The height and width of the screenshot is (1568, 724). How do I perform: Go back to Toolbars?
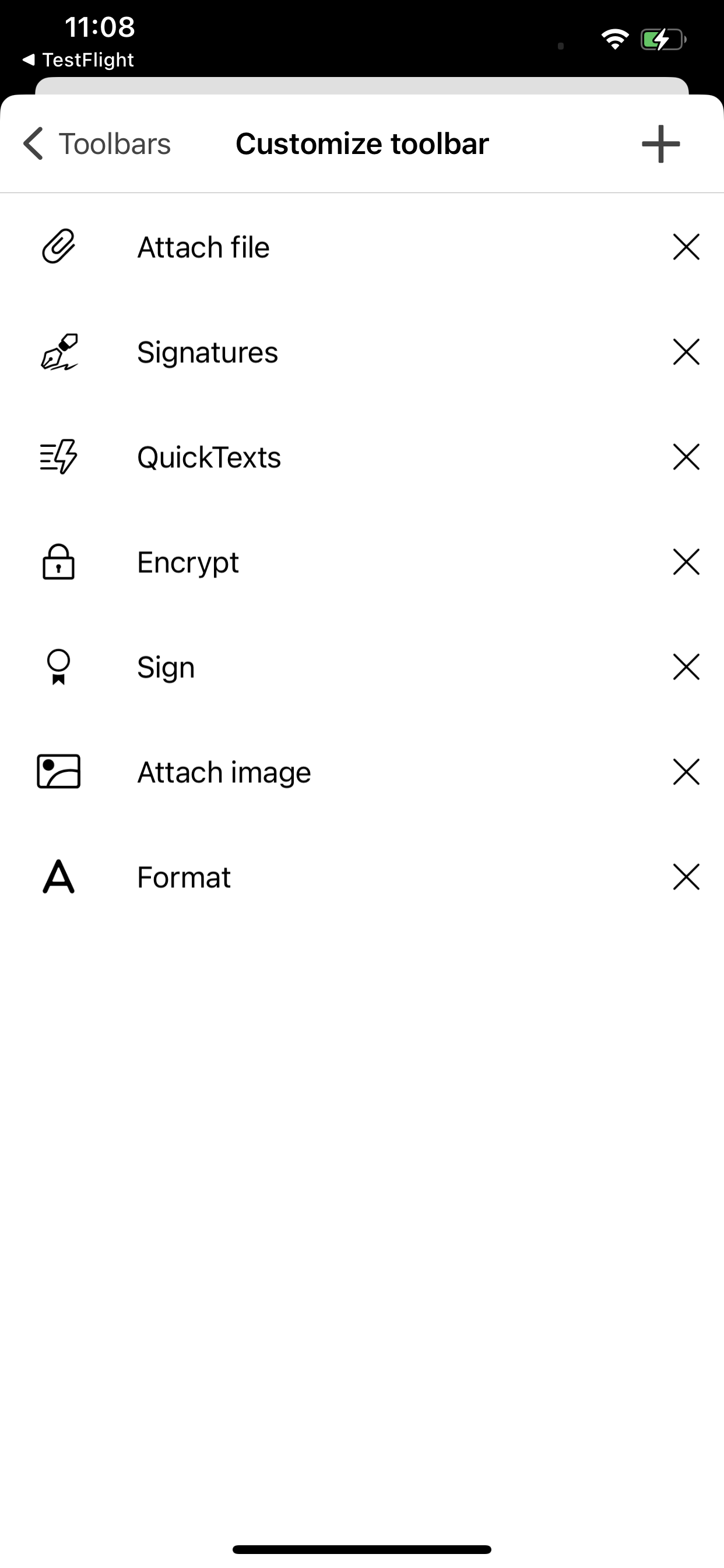point(97,144)
